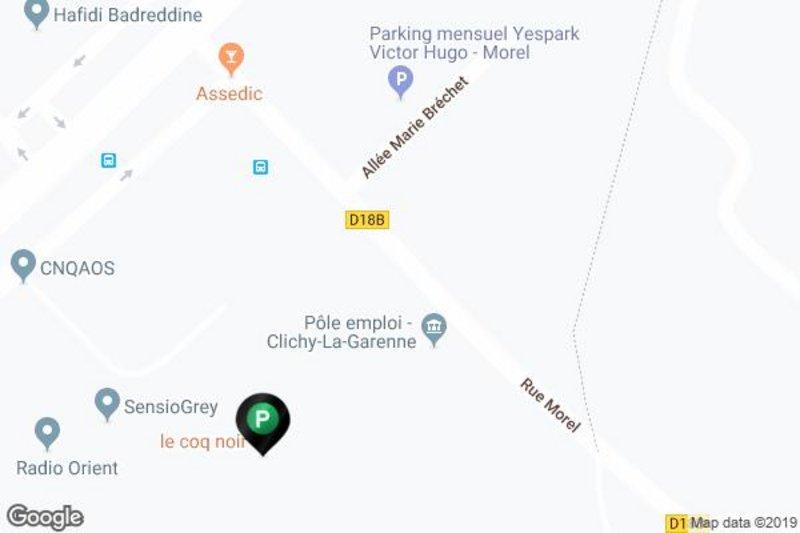Tap the CNQAOS location pin
The width and height of the screenshot is (800, 533).
(x=22, y=265)
